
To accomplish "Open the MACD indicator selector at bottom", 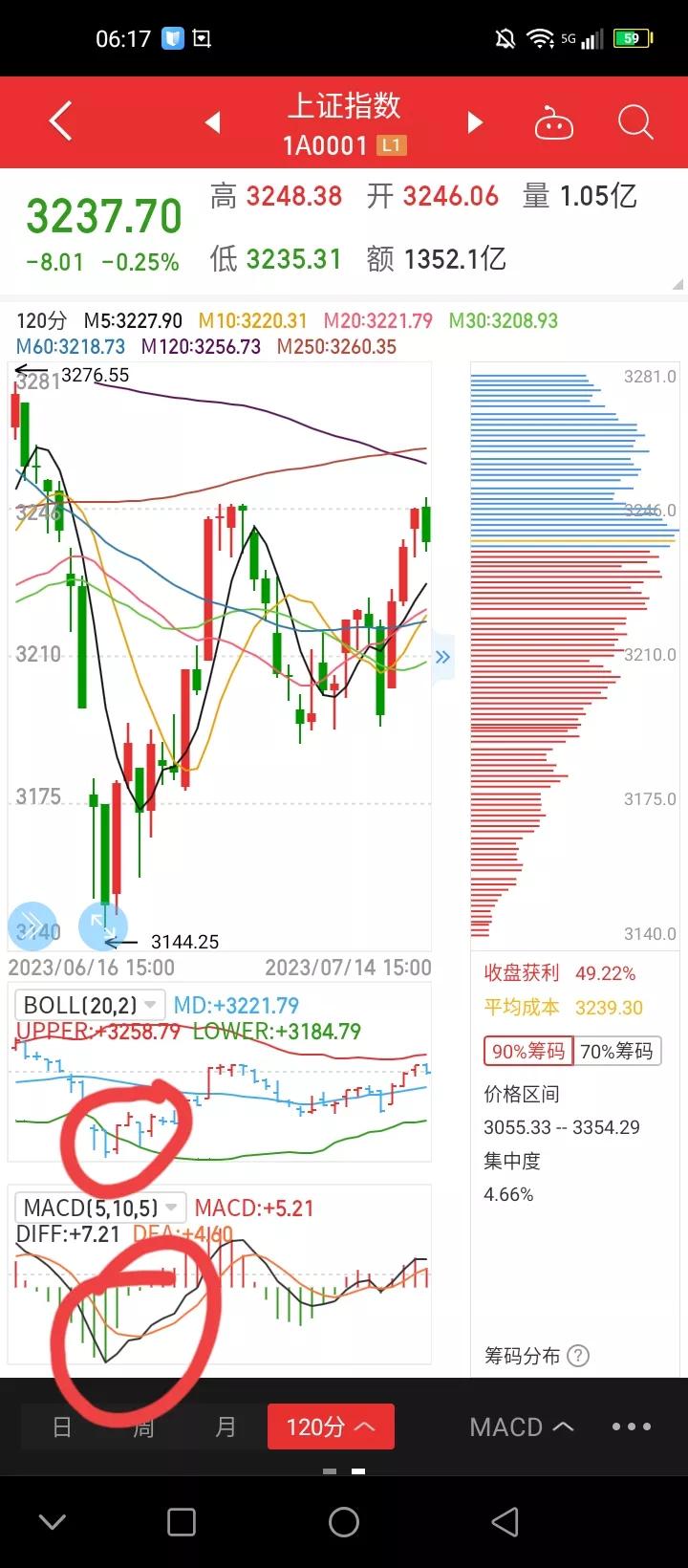I will 520,1426.
